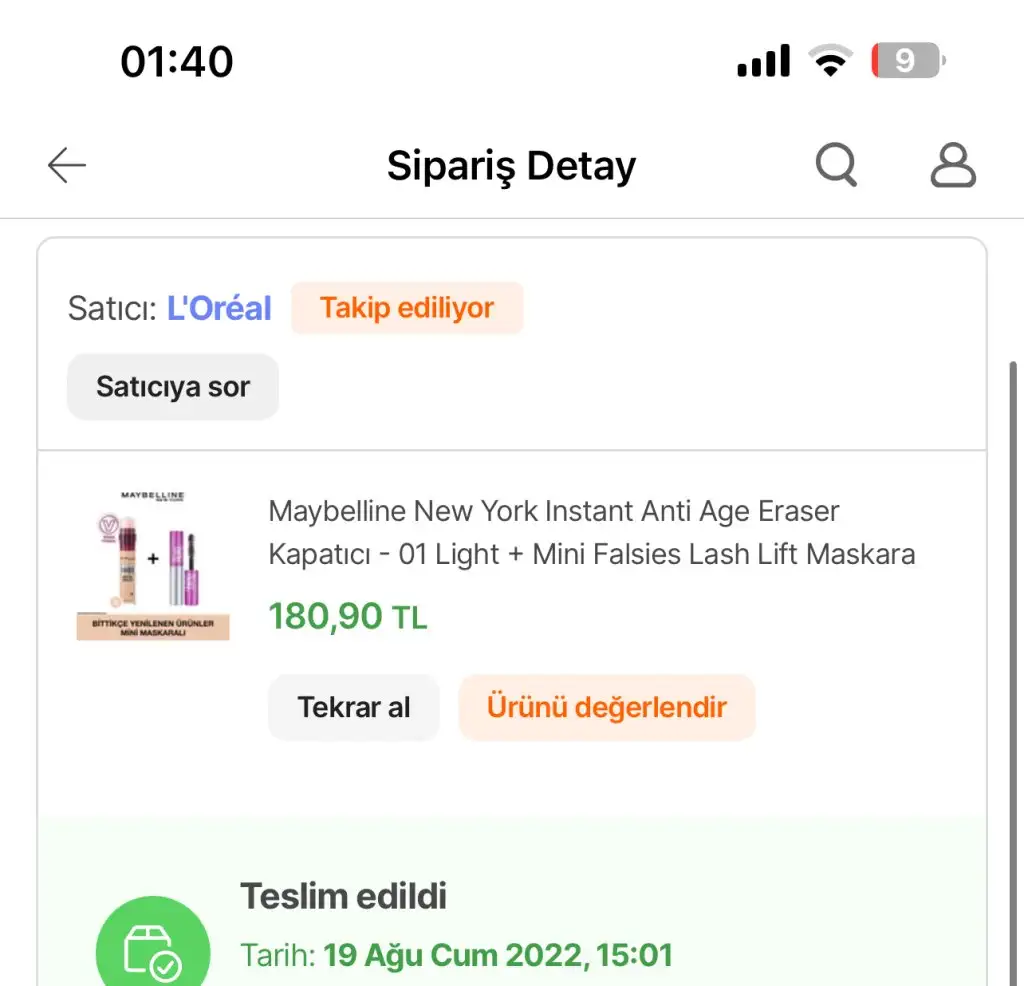Rate the product with Ürünü değerlendir

click(606, 707)
